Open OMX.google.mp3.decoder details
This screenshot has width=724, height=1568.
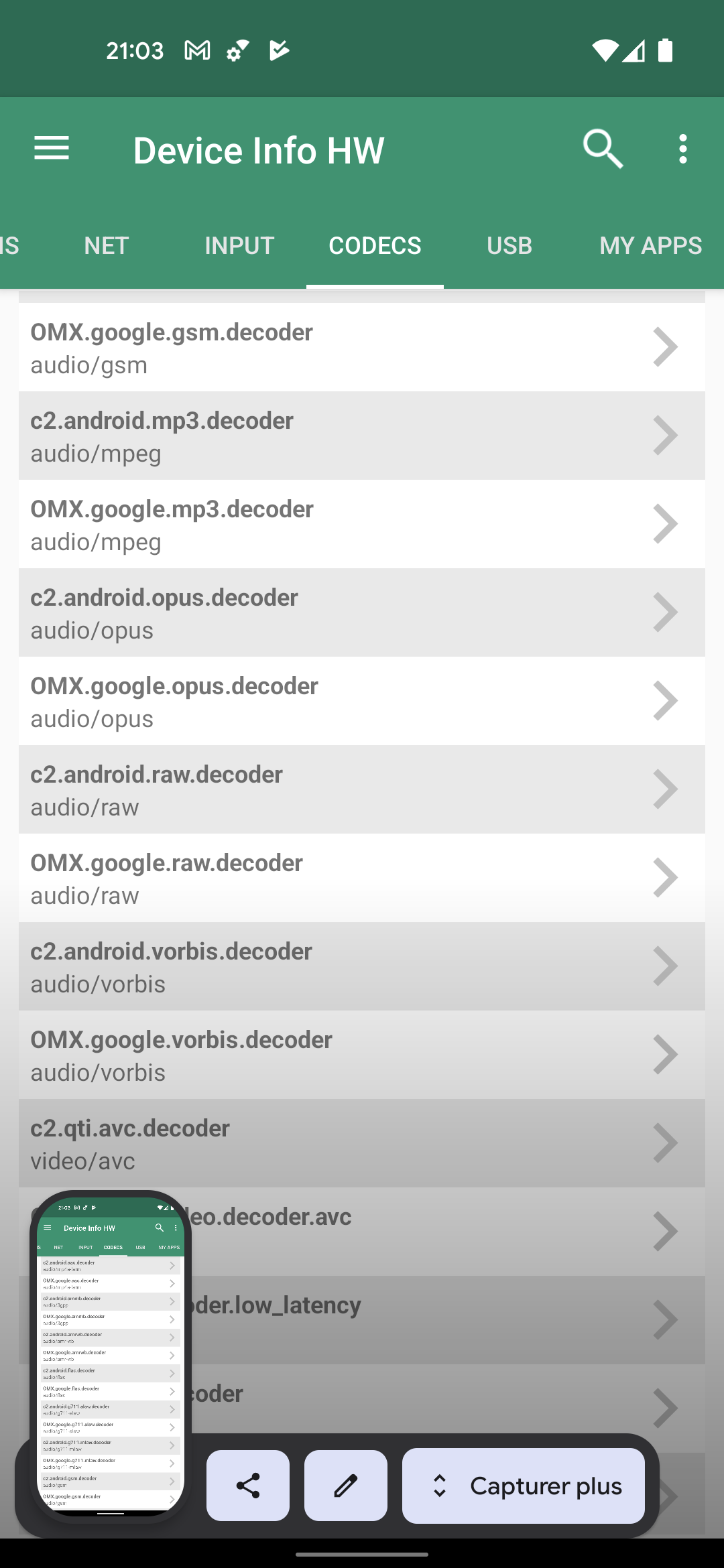click(x=362, y=524)
